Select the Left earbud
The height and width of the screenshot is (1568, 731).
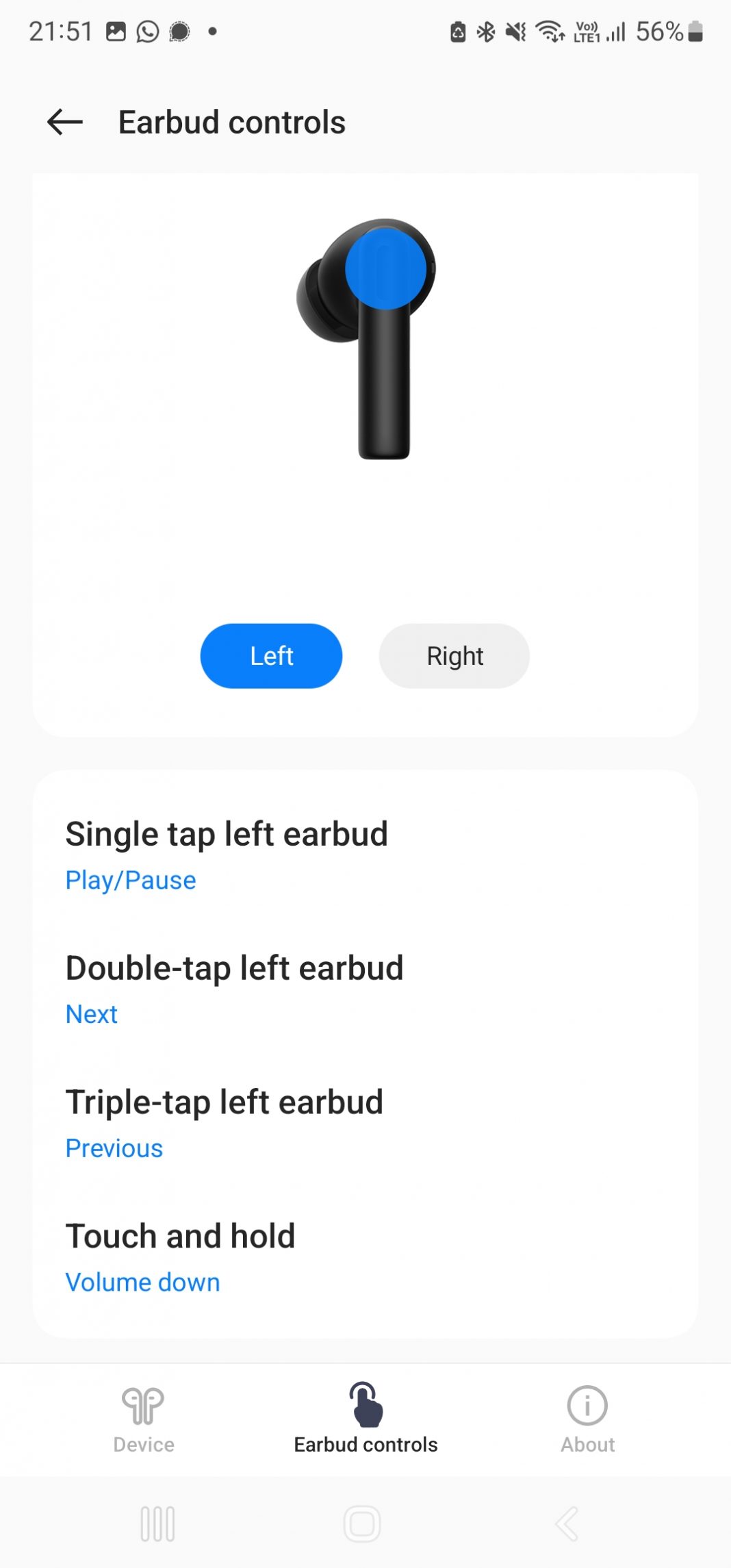(x=270, y=655)
